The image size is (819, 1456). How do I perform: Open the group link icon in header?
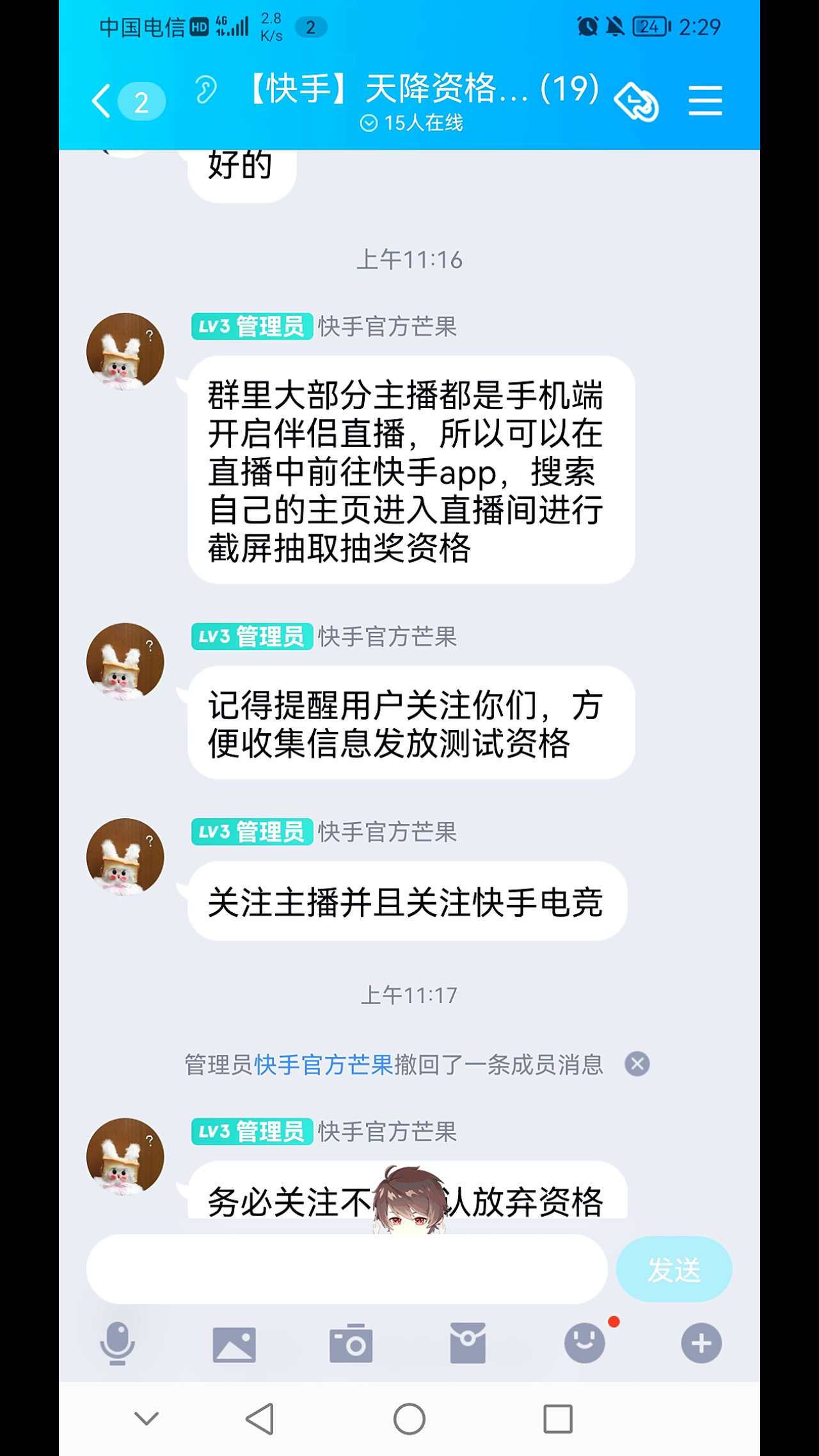pyautogui.click(x=636, y=102)
